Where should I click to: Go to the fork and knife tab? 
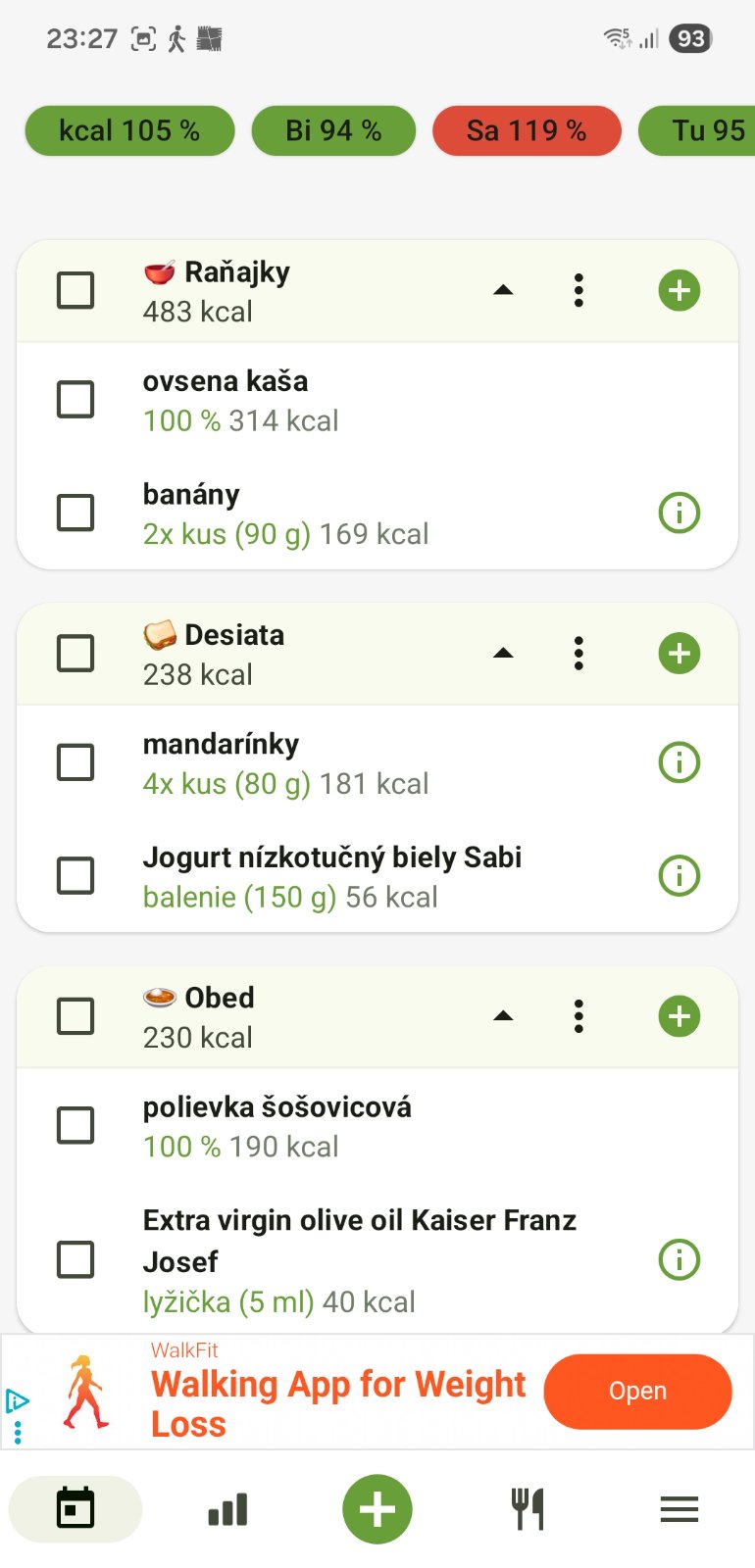pyautogui.click(x=528, y=1509)
